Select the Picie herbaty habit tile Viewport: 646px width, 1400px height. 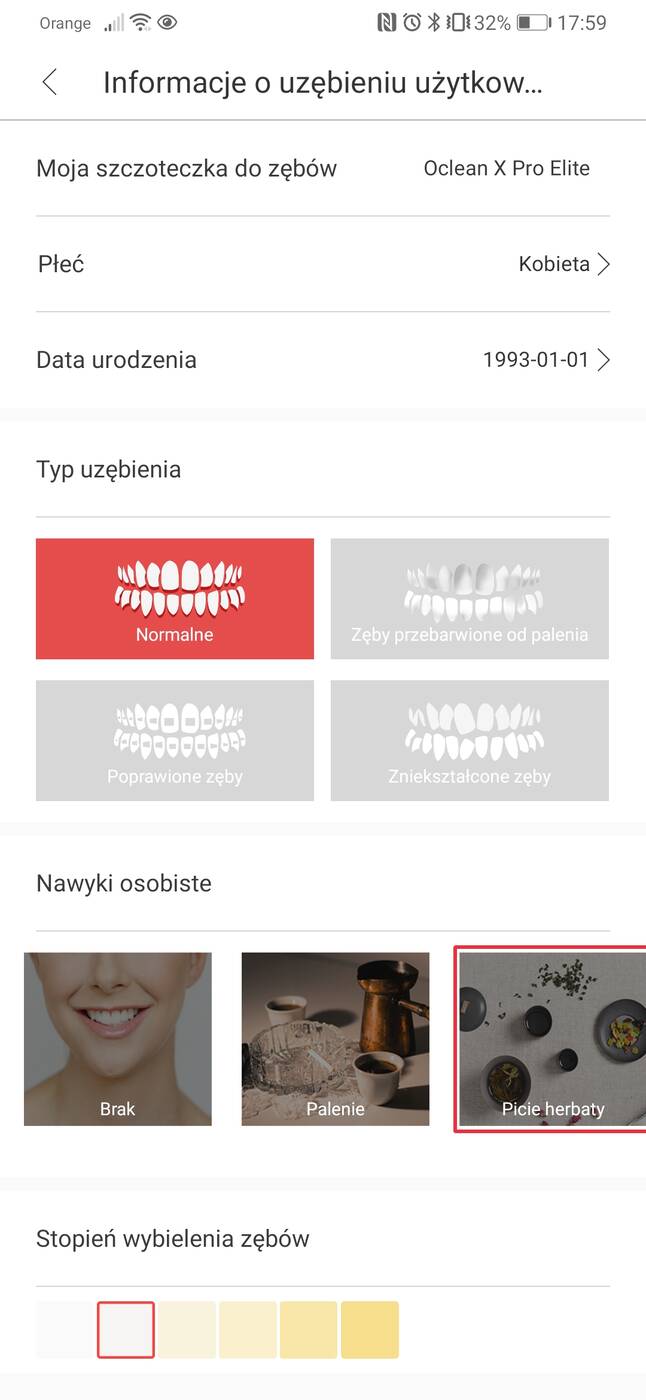pyautogui.click(x=551, y=1038)
